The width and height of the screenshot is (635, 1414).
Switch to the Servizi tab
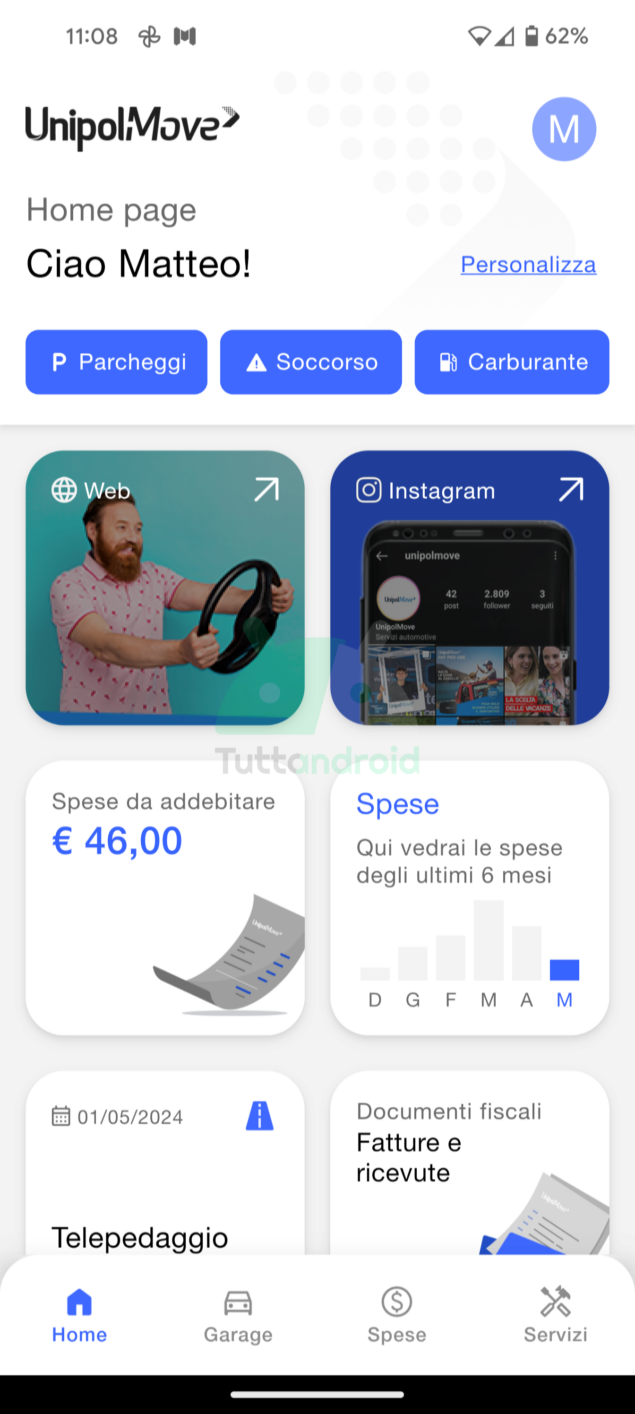point(555,1316)
